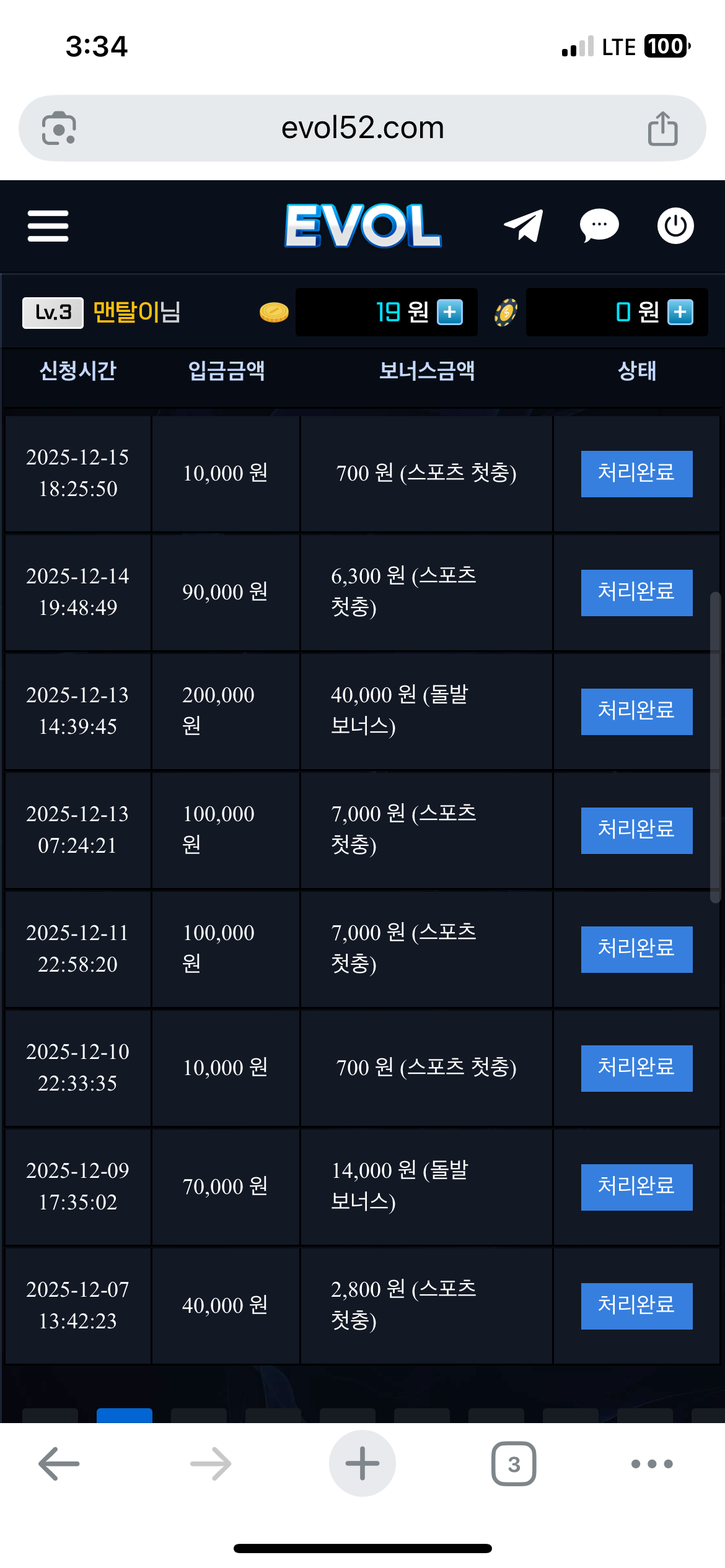The width and height of the screenshot is (725, 1568).
Task: Open the Telegram paper plane icon
Action: point(524,225)
